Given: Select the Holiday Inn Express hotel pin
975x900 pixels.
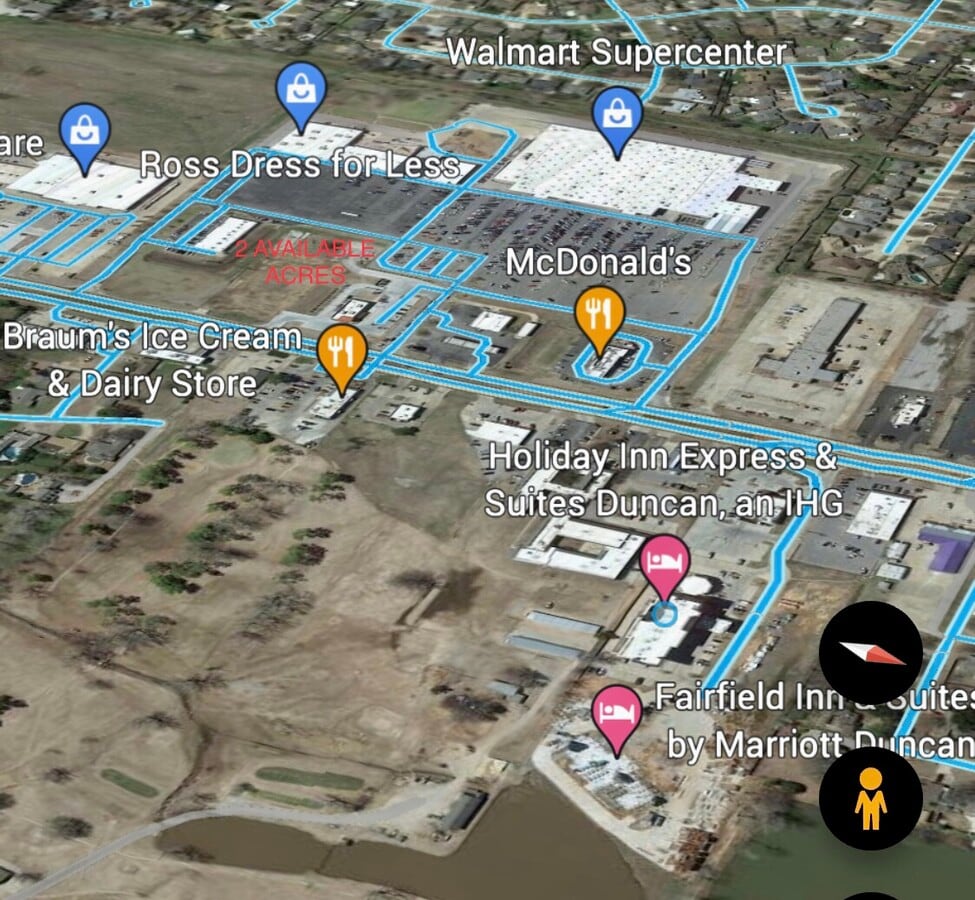Looking at the screenshot, I should click(665, 563).
